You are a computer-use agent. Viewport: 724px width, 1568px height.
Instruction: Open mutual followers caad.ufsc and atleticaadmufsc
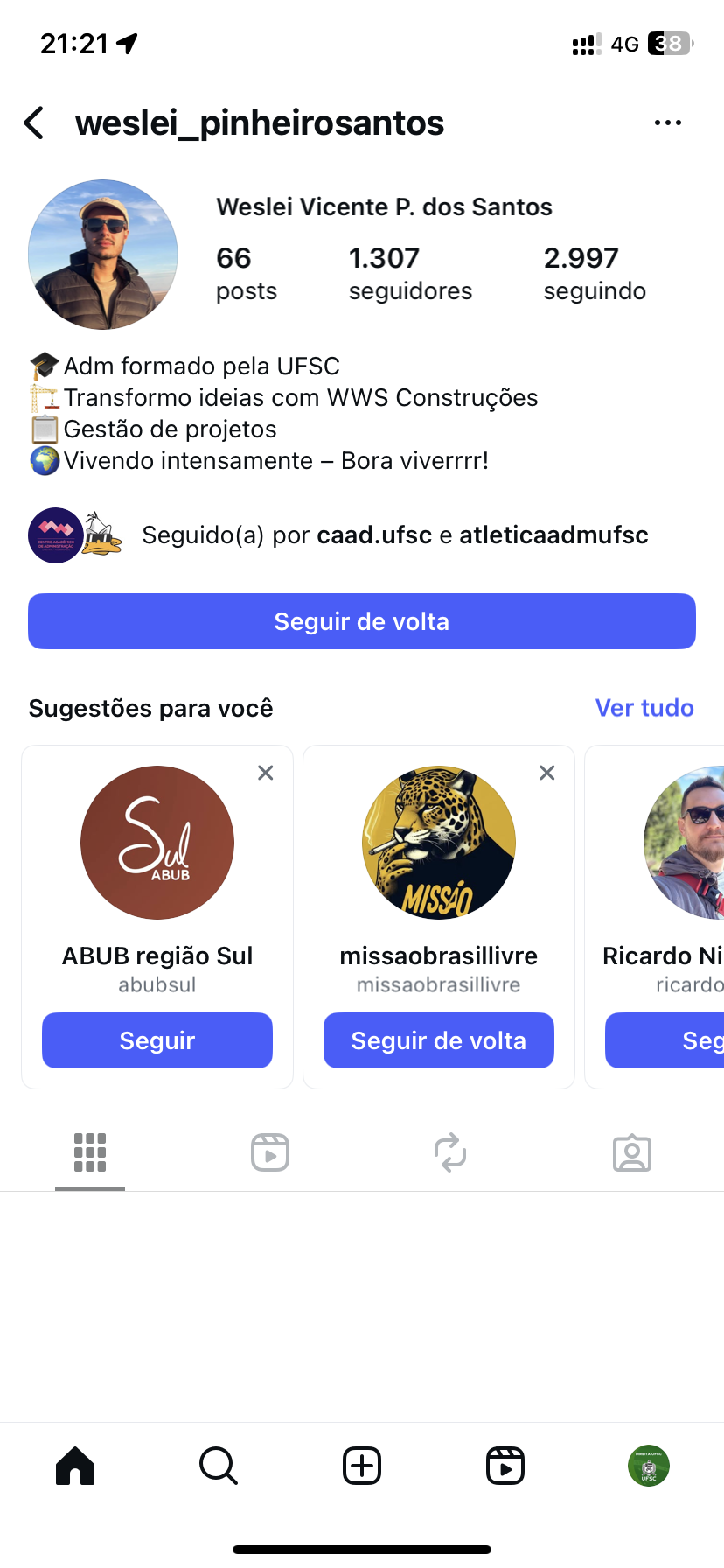394,535
